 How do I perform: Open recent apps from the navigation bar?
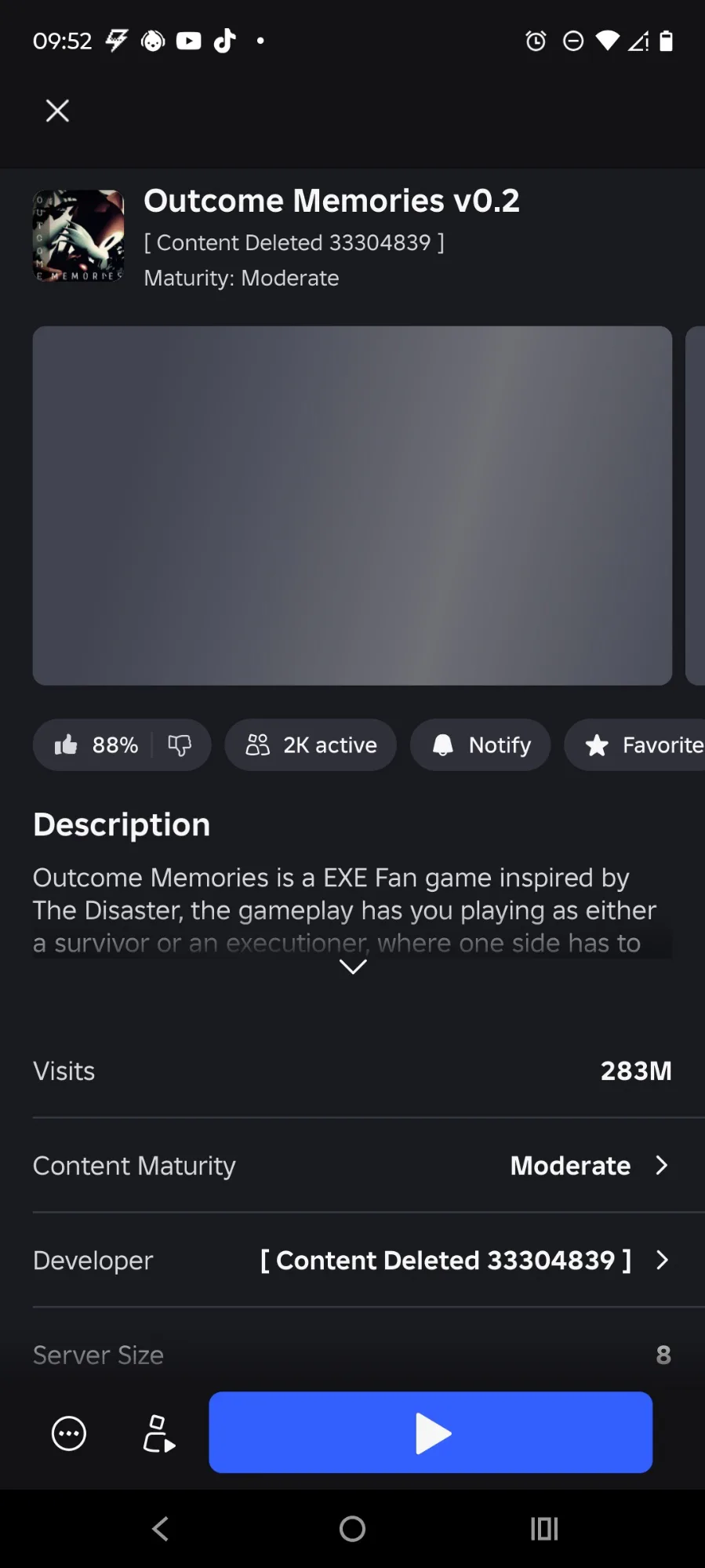tap(543, 1528)
